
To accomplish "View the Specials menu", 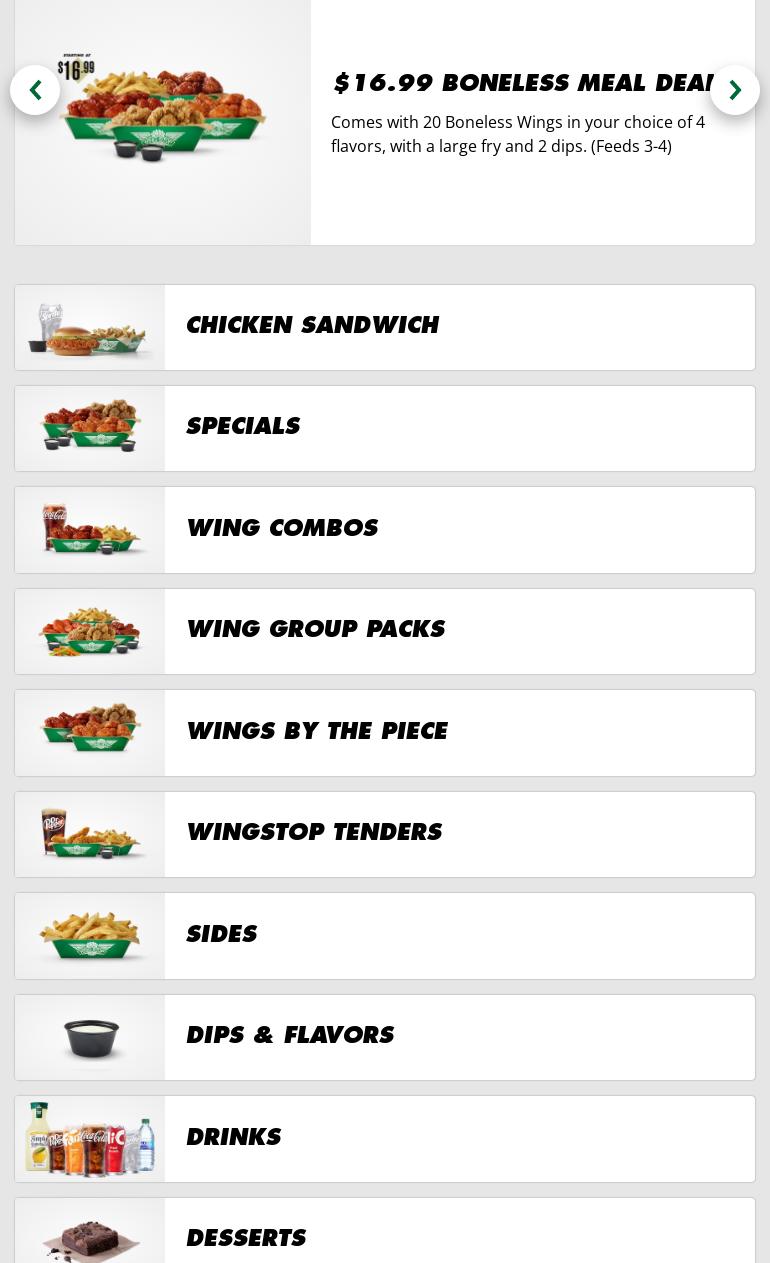I will tap(385, 428).
